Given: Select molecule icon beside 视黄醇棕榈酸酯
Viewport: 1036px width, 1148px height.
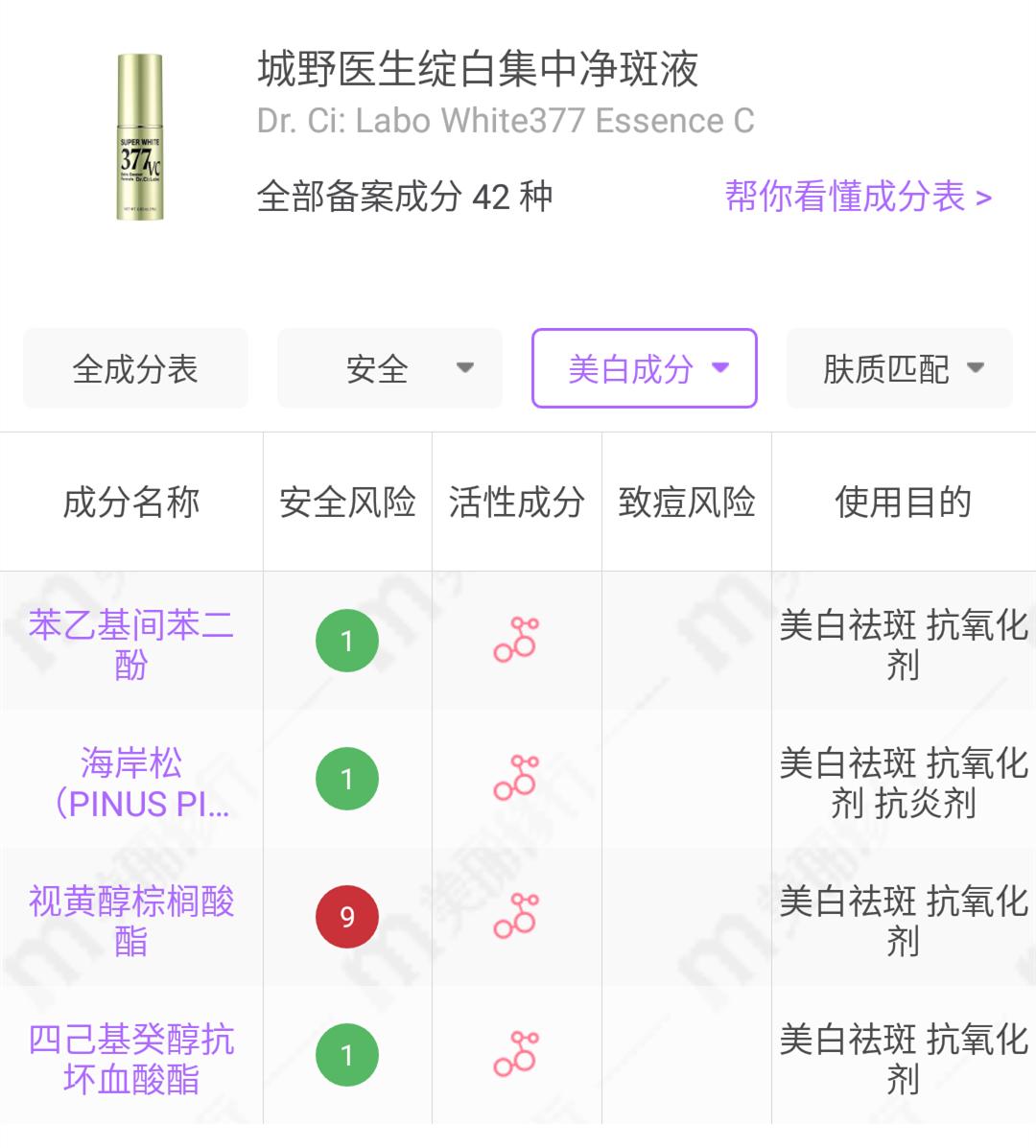Looking at the screenshot, I should (x=516, y=916).
